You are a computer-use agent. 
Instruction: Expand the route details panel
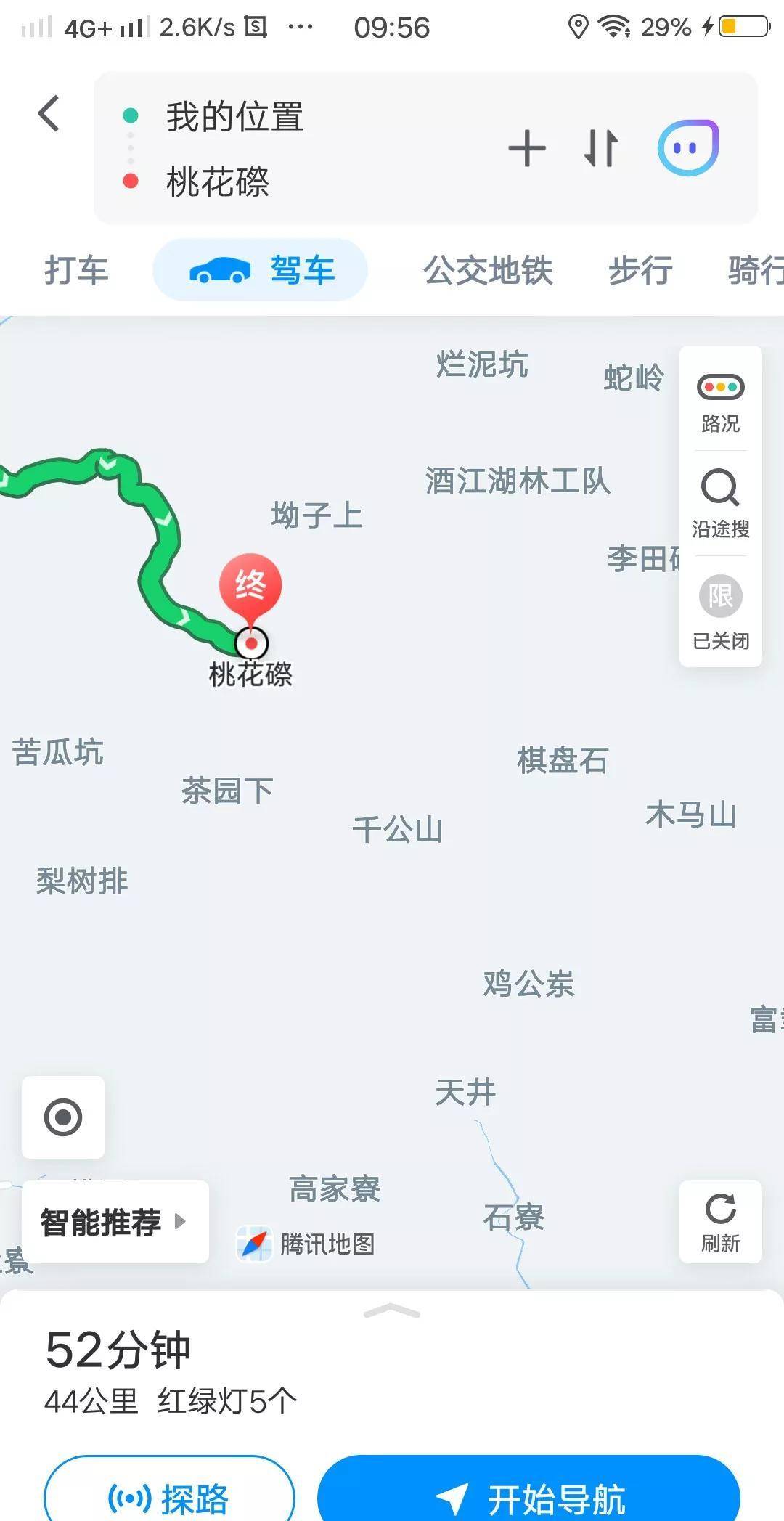coord(392,1310)
